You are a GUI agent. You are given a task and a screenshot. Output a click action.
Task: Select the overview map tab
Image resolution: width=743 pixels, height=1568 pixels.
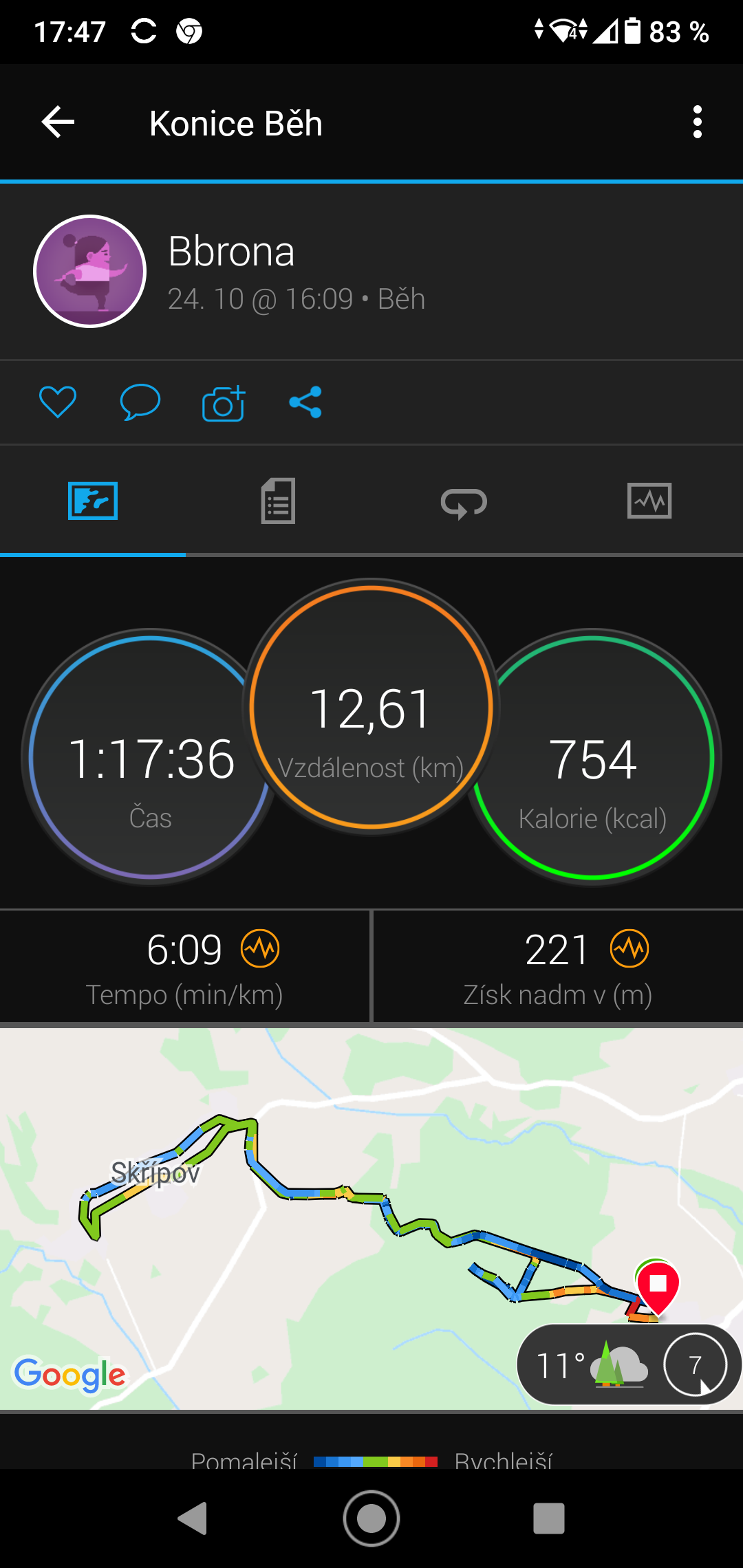click(93, 501)
